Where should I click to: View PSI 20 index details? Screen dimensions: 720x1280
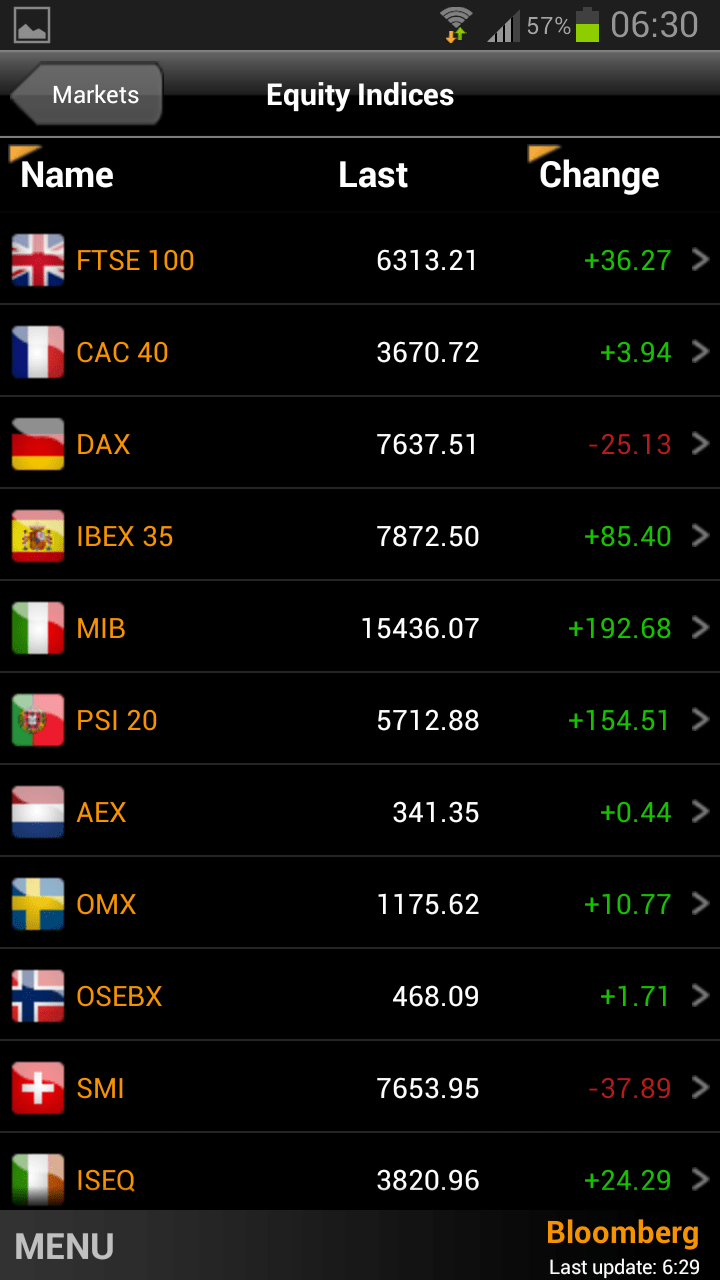(360, 719)
